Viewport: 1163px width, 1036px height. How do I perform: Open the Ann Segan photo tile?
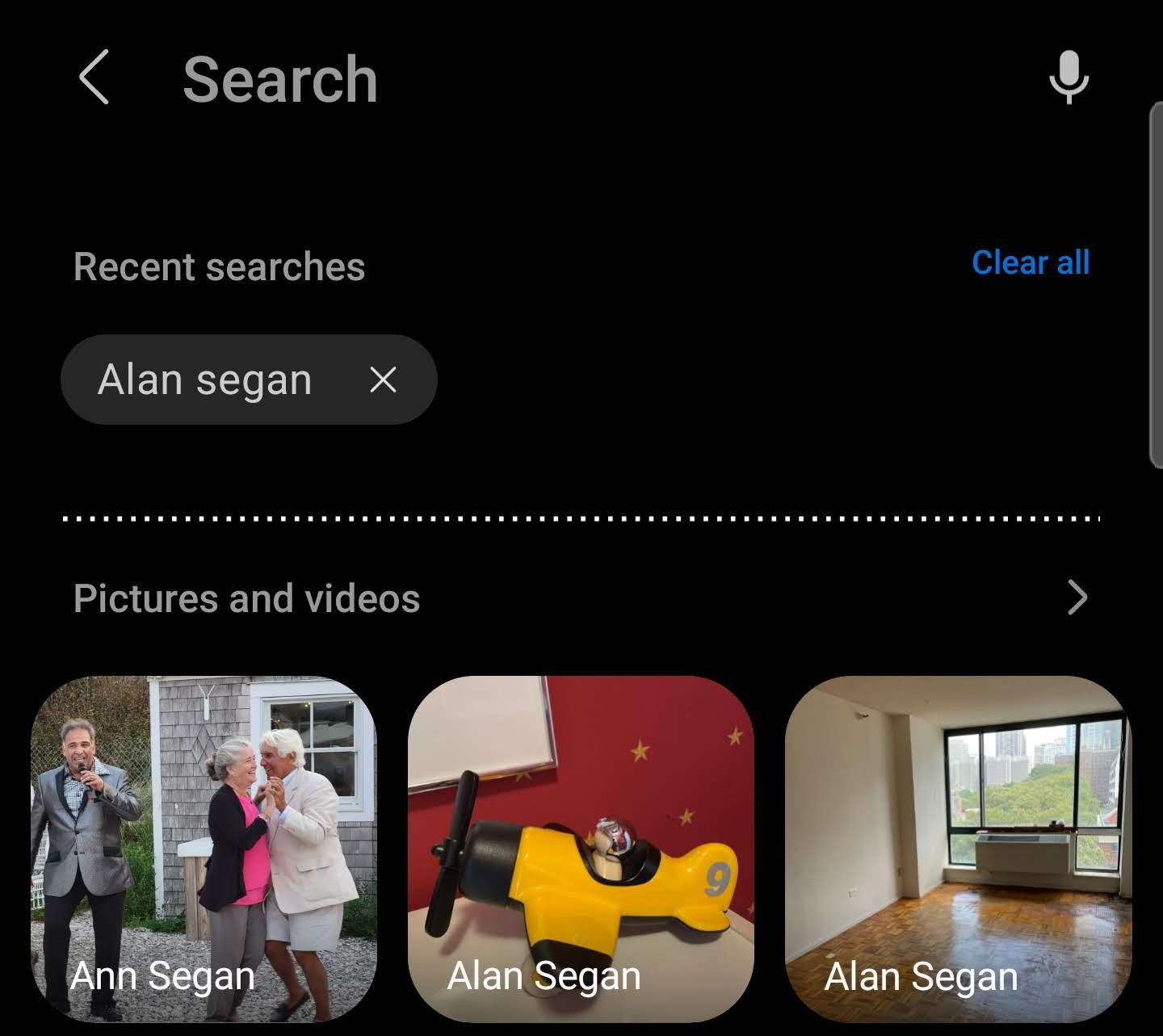click(204, 848)
